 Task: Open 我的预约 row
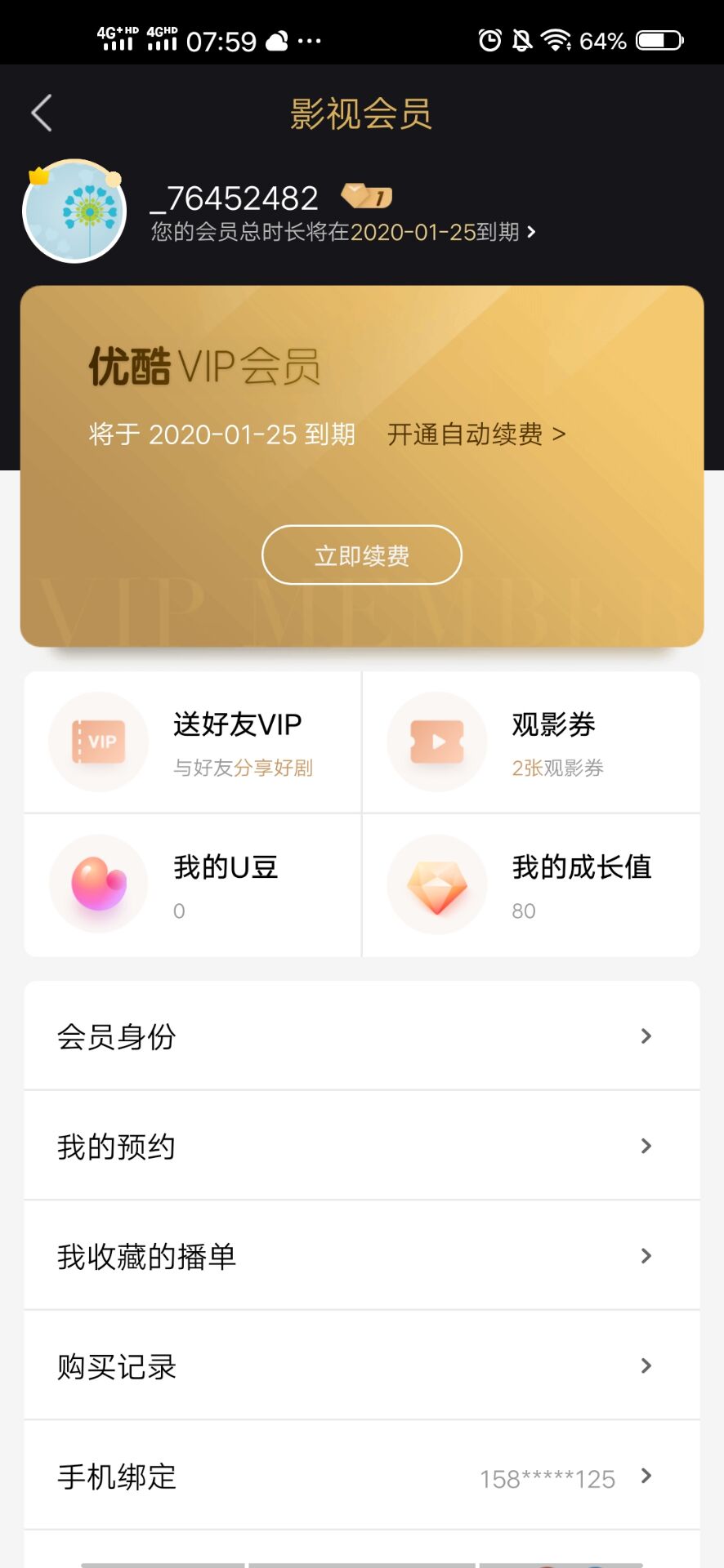362,1147
